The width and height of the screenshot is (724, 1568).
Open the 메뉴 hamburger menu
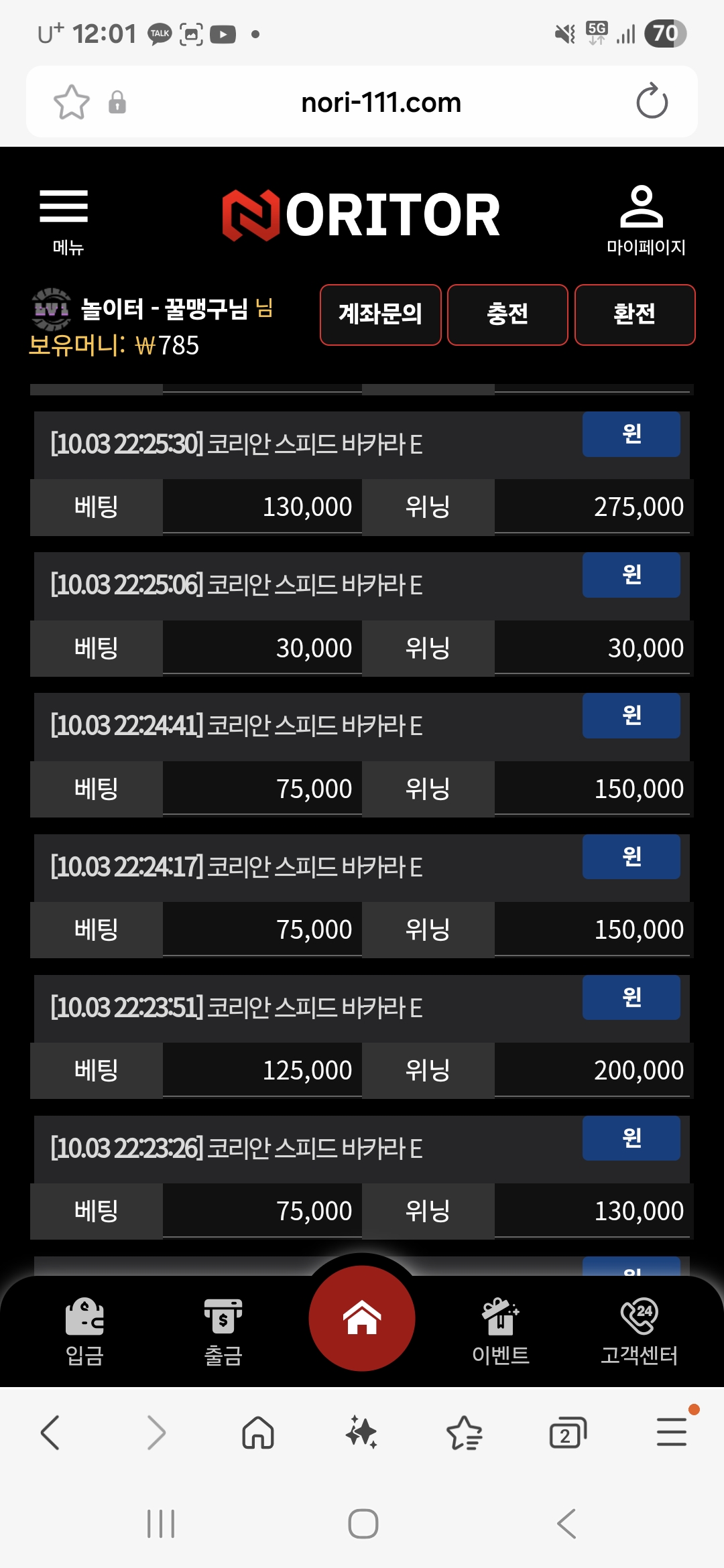click(x=64, y=219)
